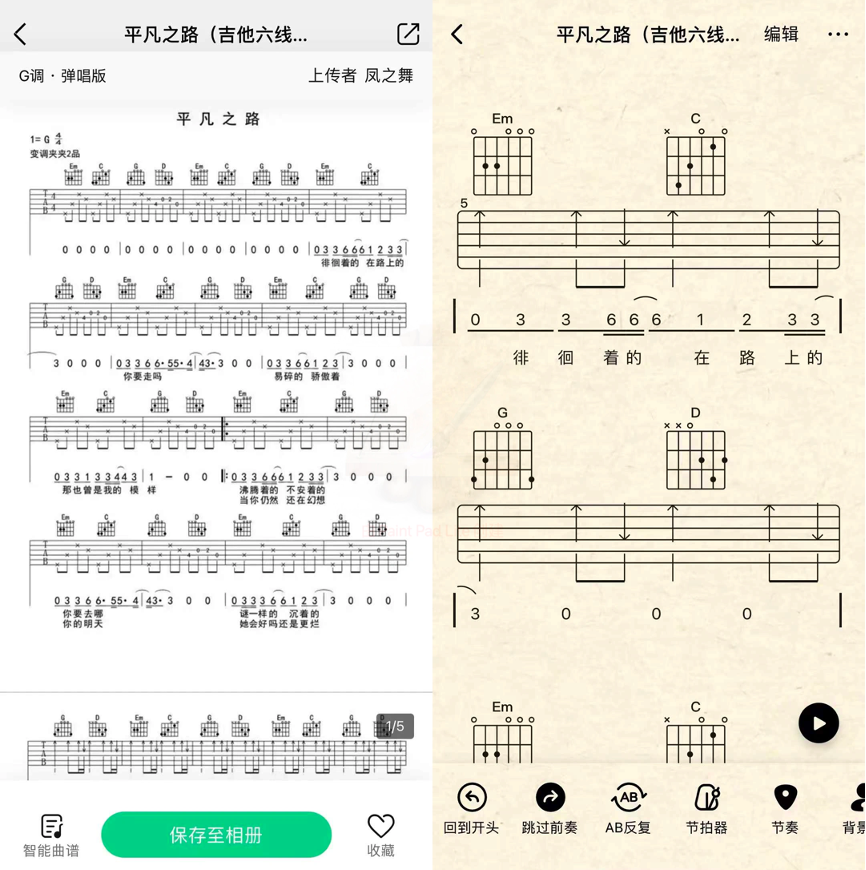Image resolution: width=866 pixels, height=870 pixels.
Task: Tap 编辑 to edit the sheet
Action: point(781,34)
